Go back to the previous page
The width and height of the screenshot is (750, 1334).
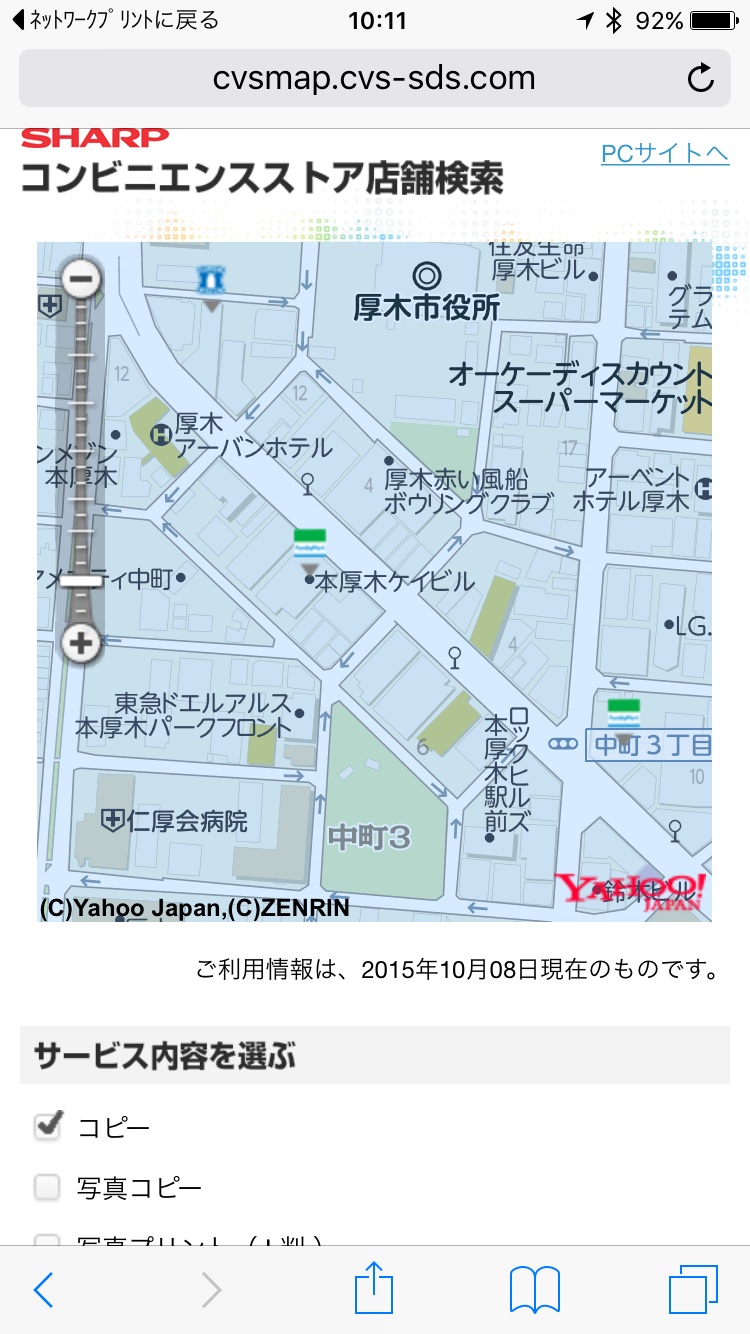click(43, 1290)
